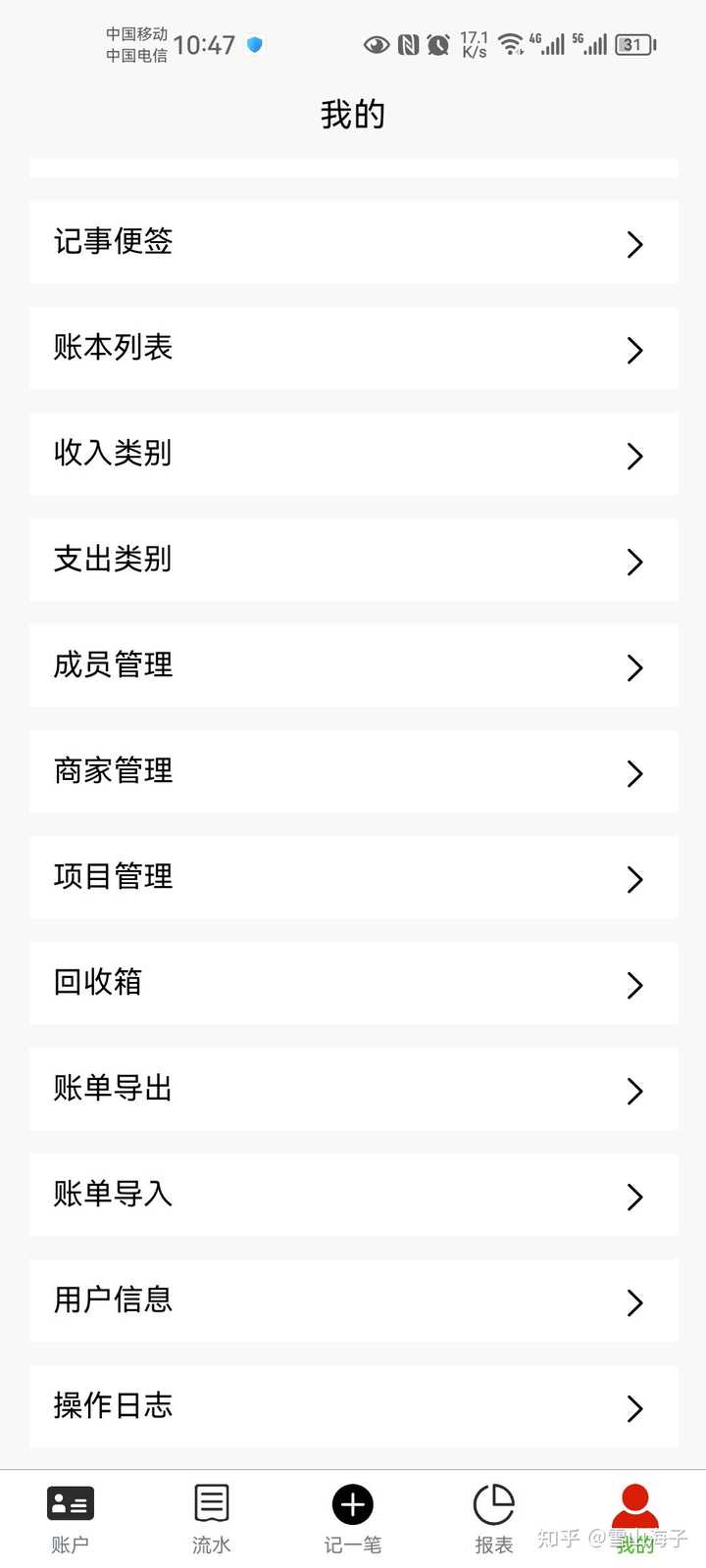Switch to the 账户 tab
The width and height of the screenshot is (706, 1568).
coord(71,1517)
